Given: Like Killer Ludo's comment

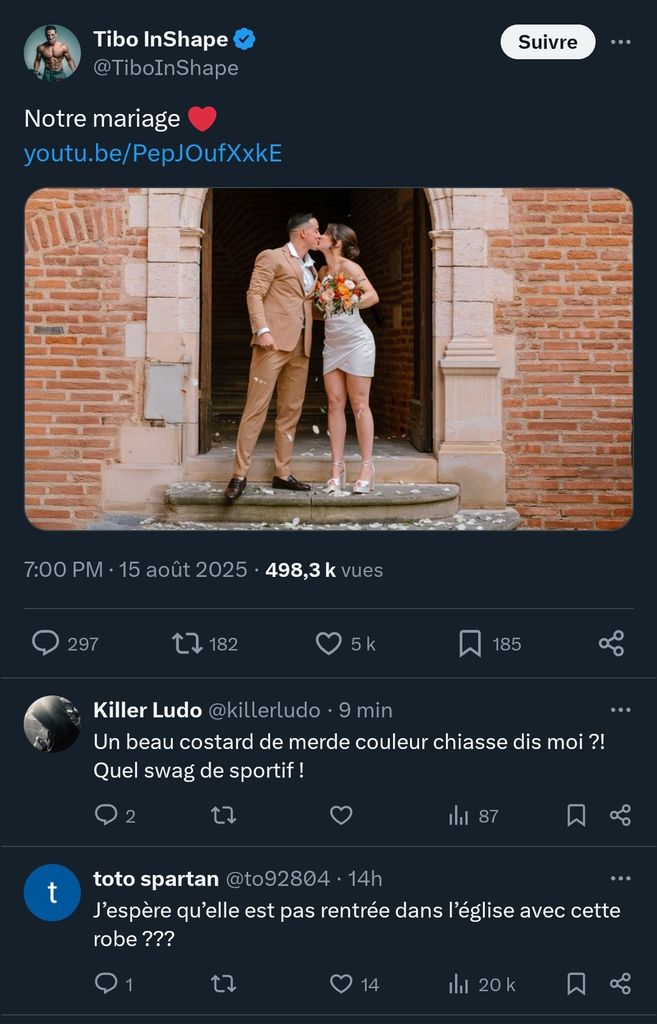Looking at the screenshot, I should [x=341, y=815].
